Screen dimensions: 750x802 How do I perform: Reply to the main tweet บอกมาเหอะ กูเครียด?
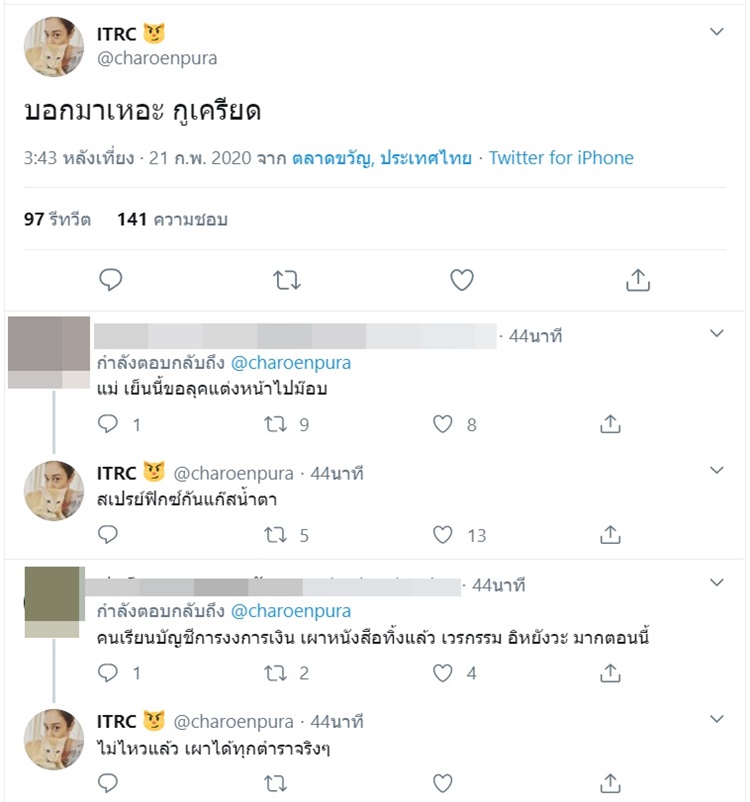111,281
